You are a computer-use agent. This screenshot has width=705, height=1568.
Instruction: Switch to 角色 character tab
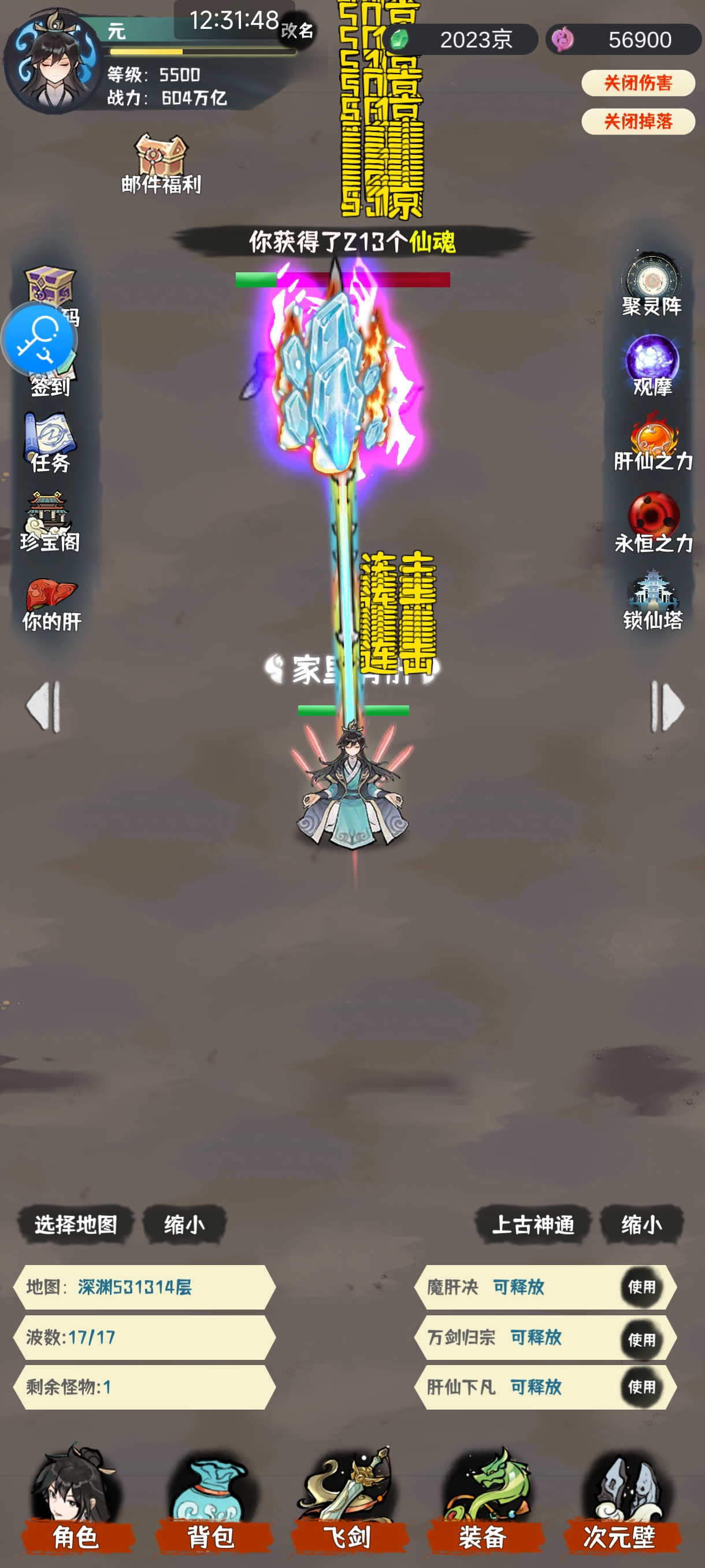[76, 1499]
